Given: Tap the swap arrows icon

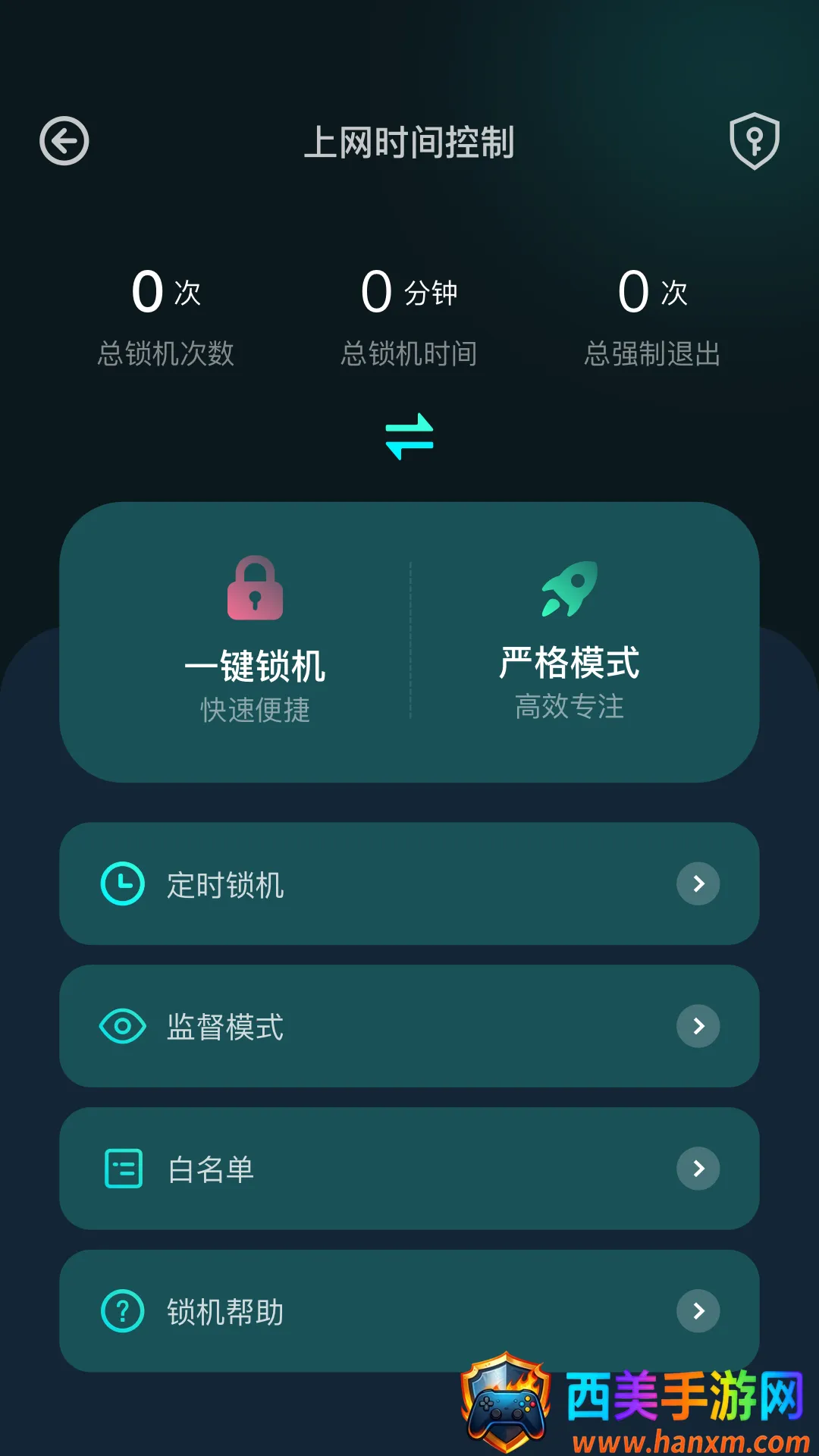Looking at the screenshot, I should (x=409, y=436).
